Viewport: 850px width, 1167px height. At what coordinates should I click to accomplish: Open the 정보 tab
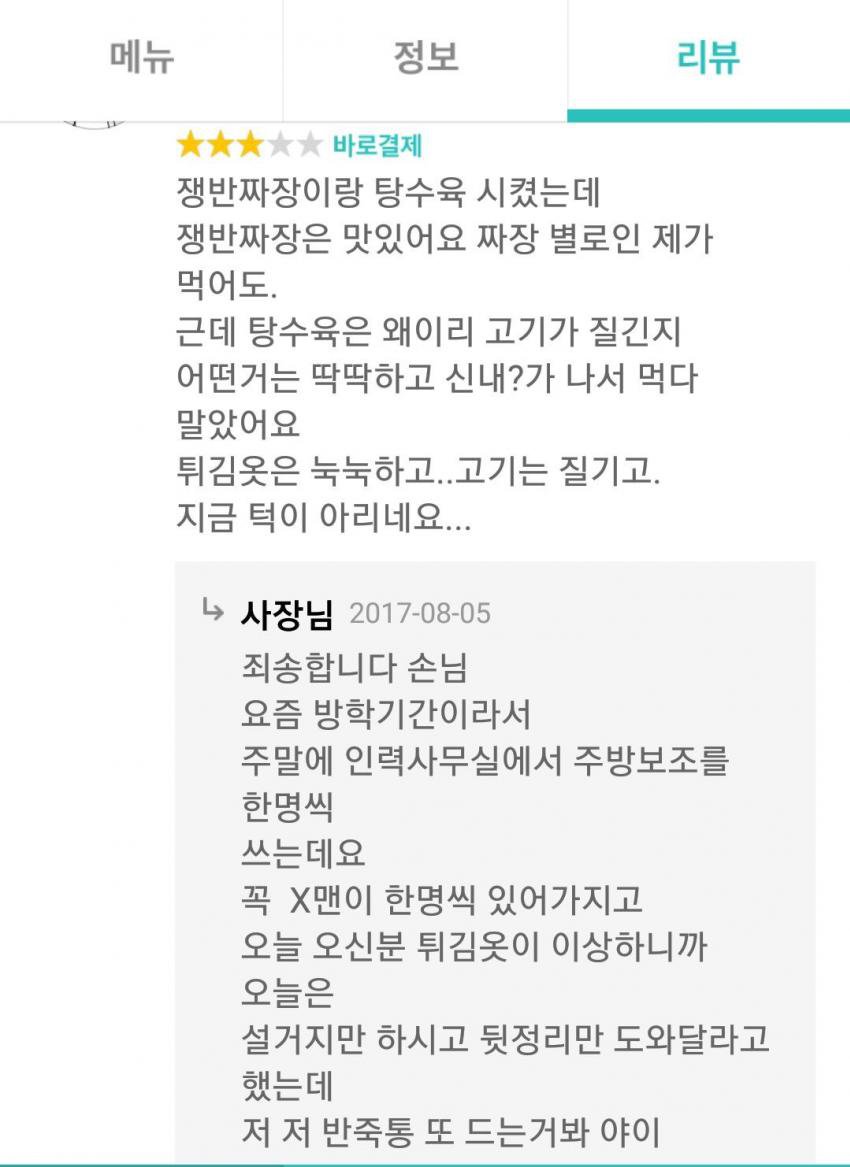[x=425, y=57]
